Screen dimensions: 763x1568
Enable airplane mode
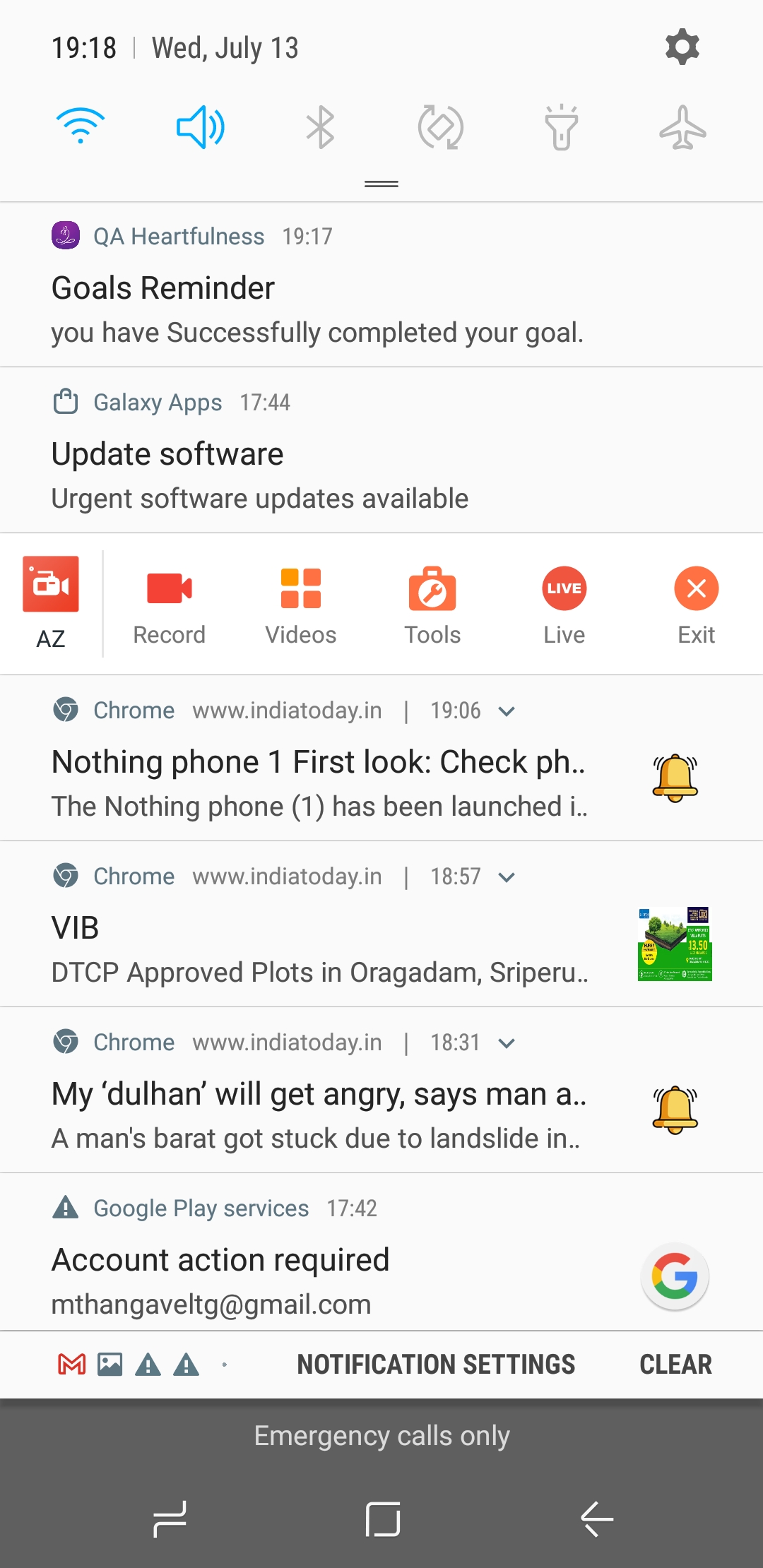(682, 127)
